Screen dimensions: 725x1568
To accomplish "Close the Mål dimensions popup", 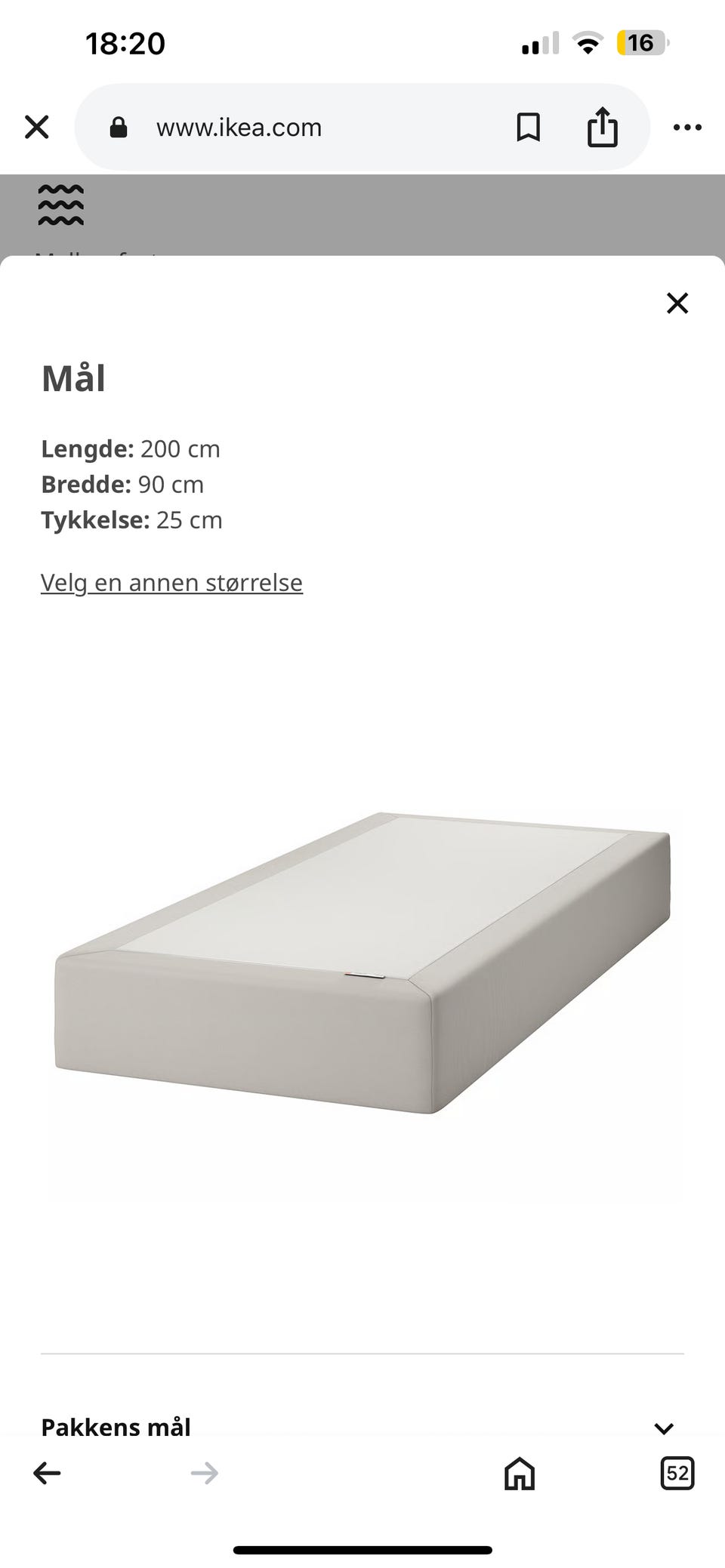I will [x=677, y=303].
